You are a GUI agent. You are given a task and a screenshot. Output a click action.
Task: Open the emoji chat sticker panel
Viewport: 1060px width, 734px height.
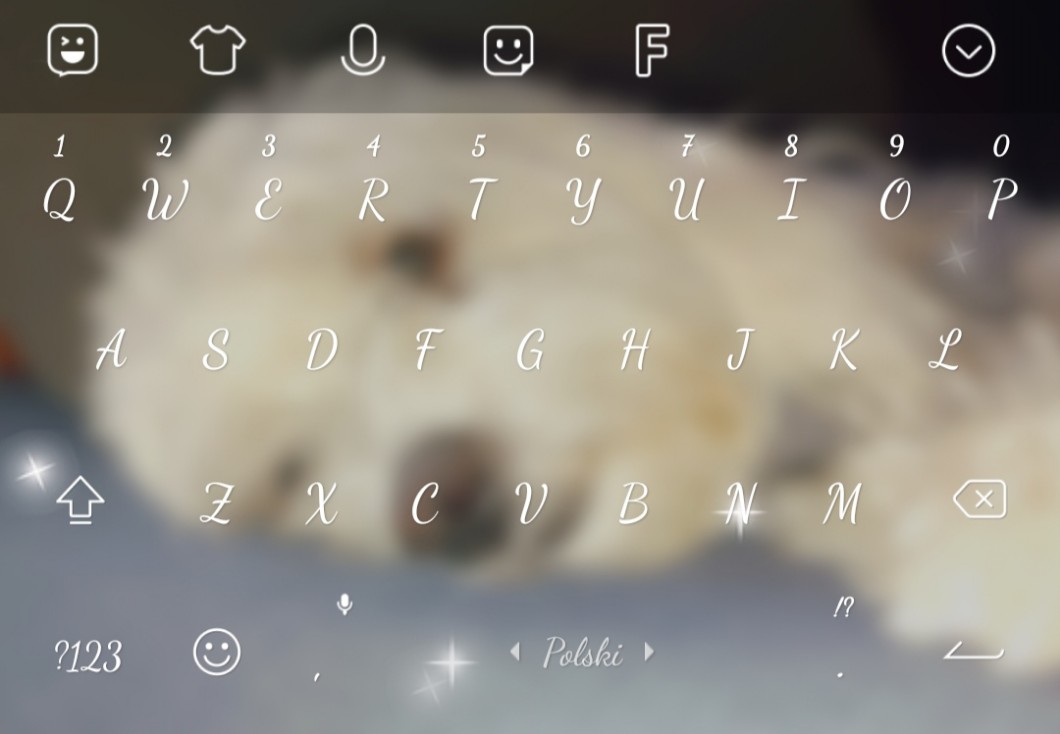point(73,50)
